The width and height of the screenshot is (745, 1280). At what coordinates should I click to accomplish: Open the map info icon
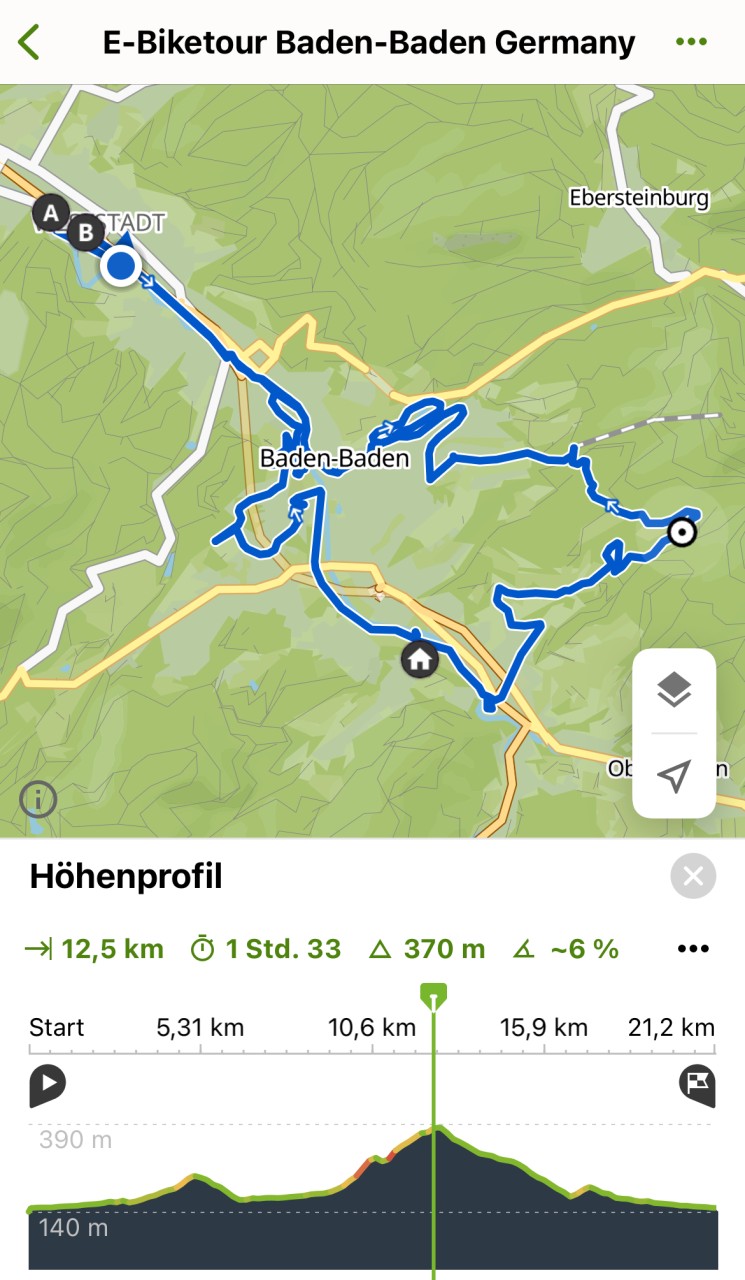pyautogui.click(x=38, y=800)
